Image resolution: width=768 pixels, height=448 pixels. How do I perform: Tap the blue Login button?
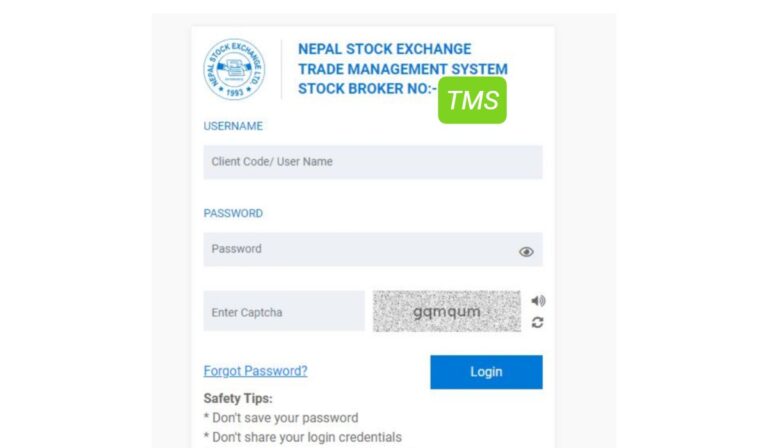(486, 372)
